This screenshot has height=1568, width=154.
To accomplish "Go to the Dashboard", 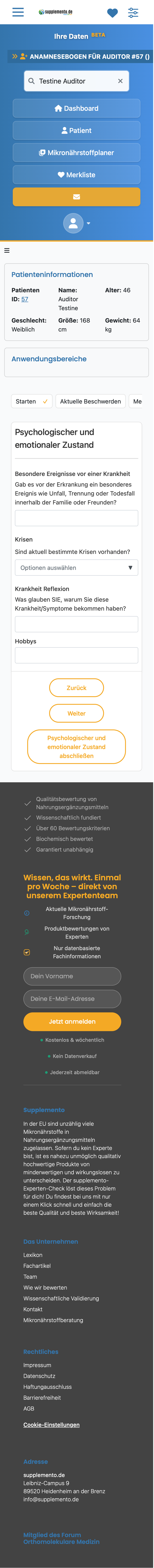I will pos(77,108).
